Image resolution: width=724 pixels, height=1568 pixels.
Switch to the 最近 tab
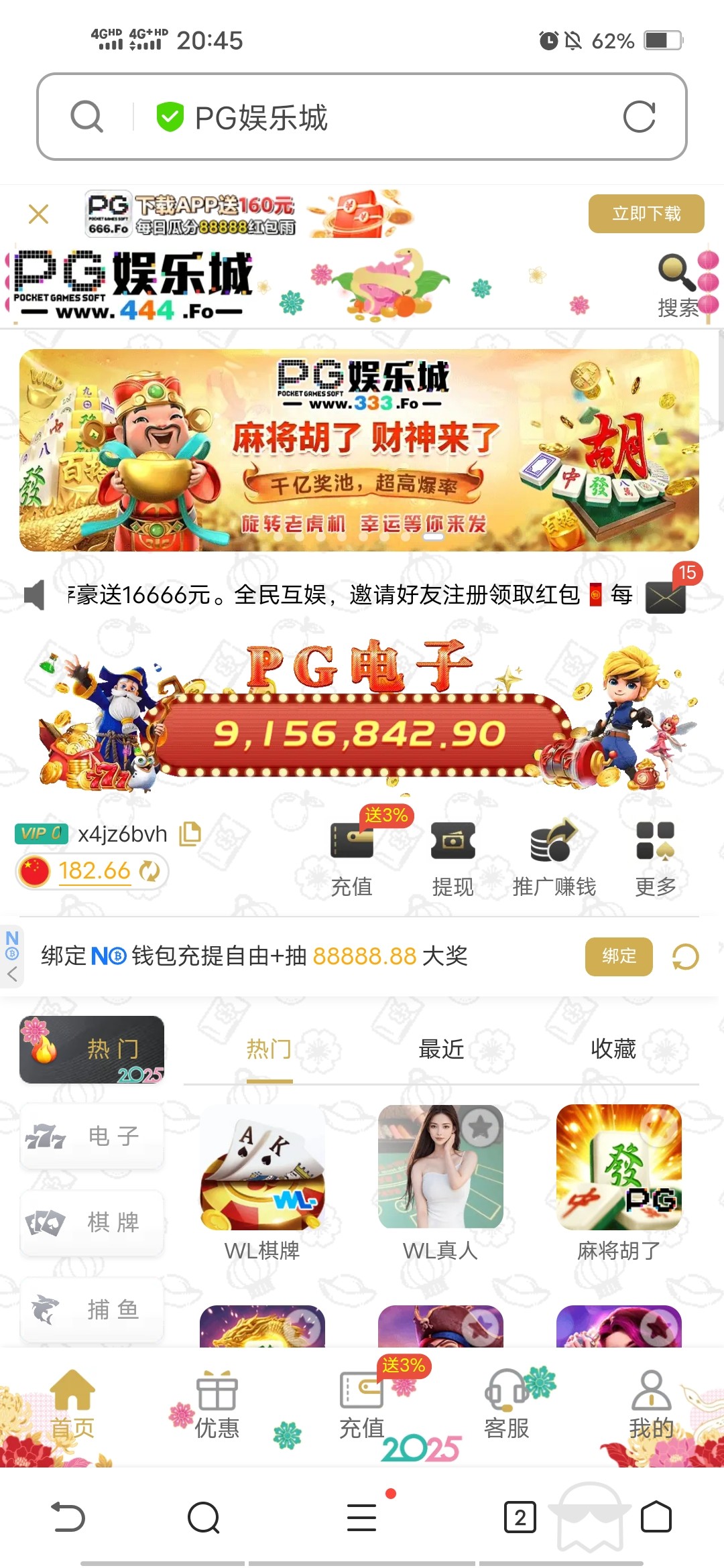[x=441, y=1049]
